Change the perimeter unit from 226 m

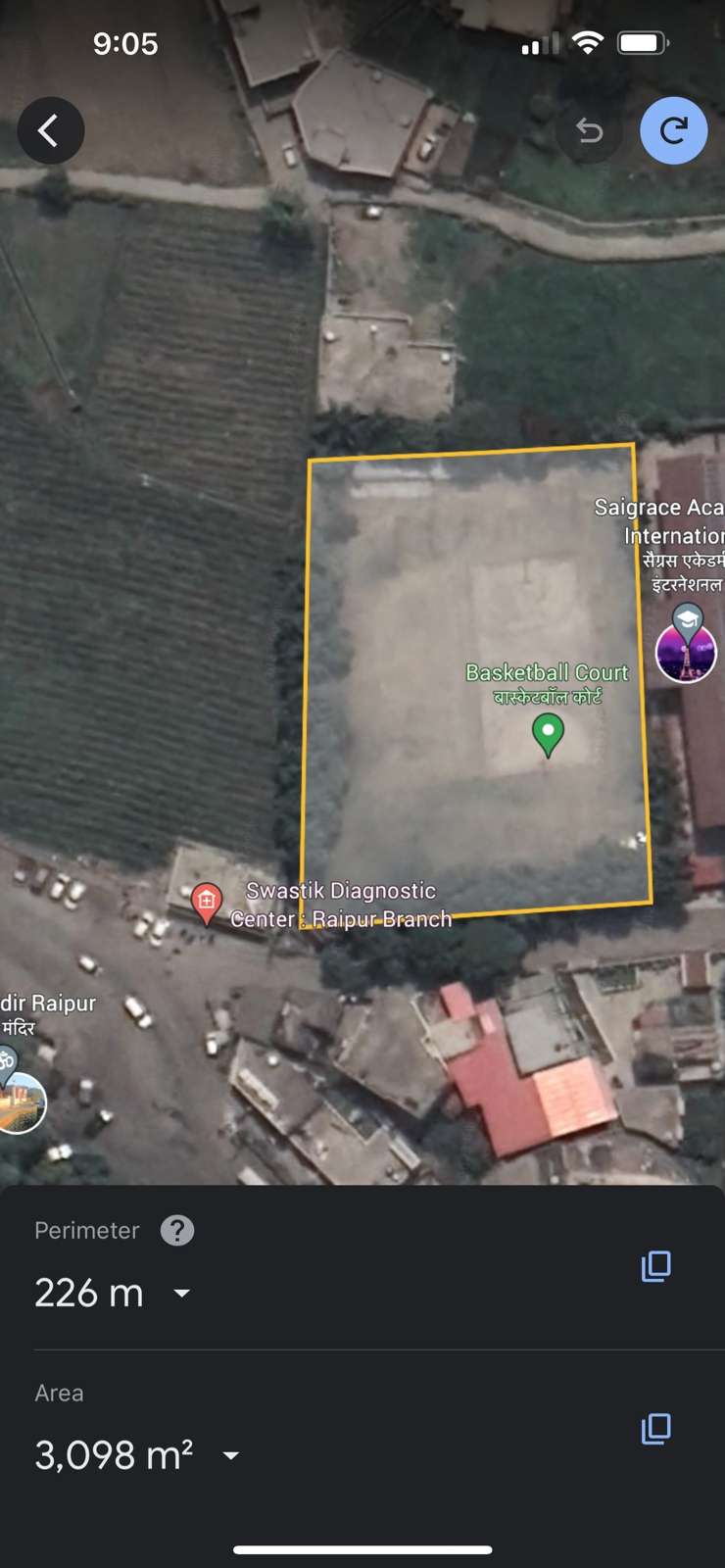click(113, 1293)
